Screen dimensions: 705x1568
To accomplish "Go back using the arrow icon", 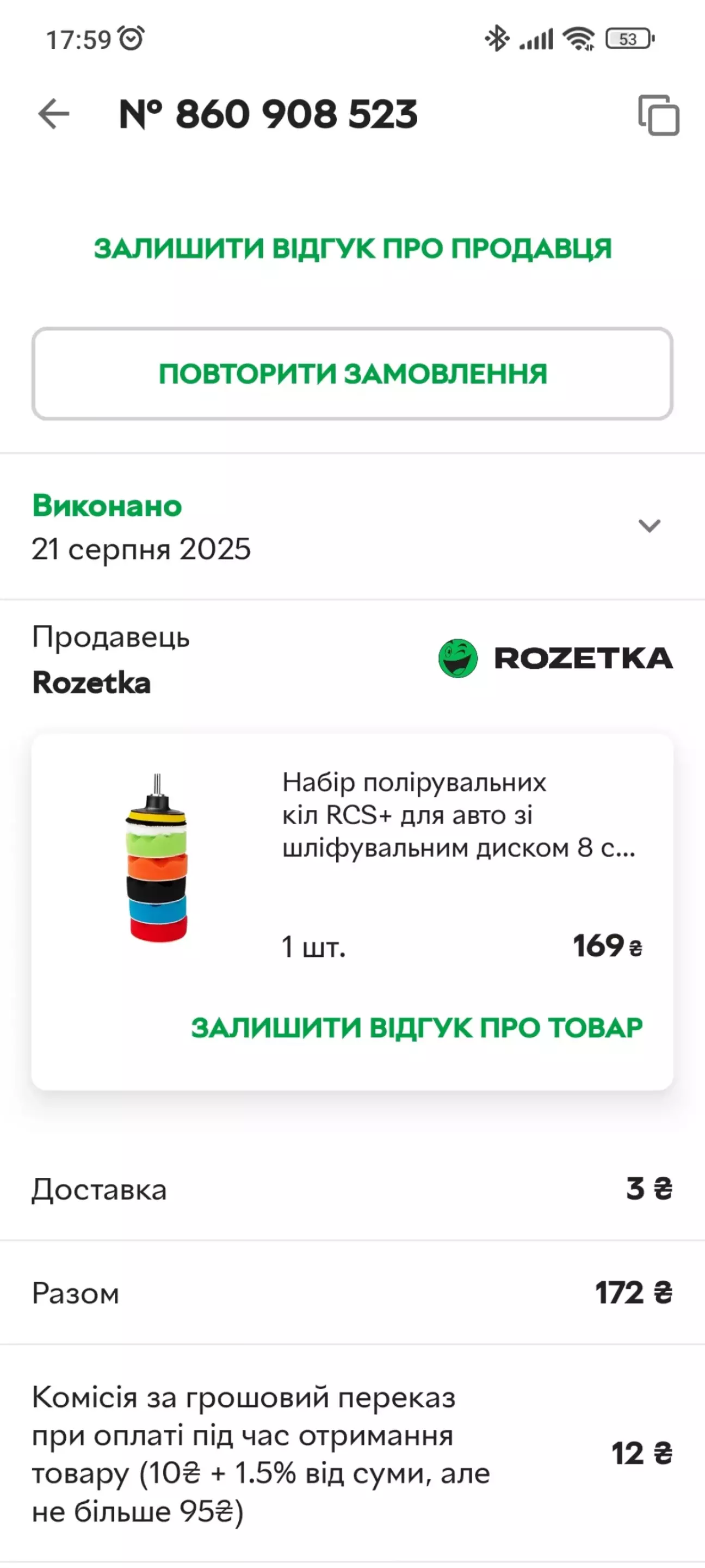I will 53,114.
